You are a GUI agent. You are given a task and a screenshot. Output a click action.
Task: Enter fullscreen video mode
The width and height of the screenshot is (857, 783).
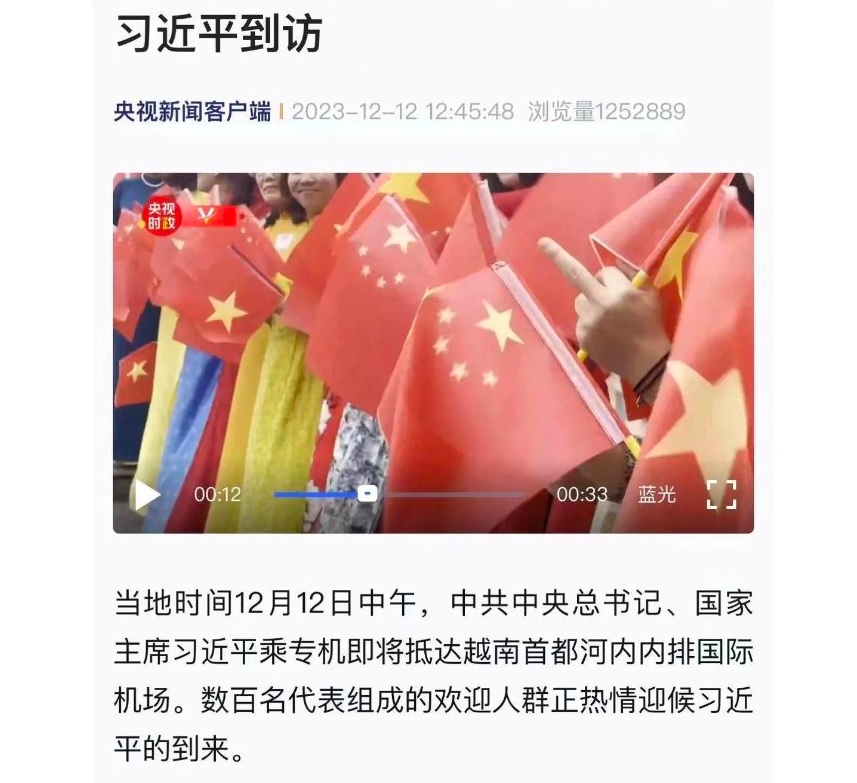[721, 494]
